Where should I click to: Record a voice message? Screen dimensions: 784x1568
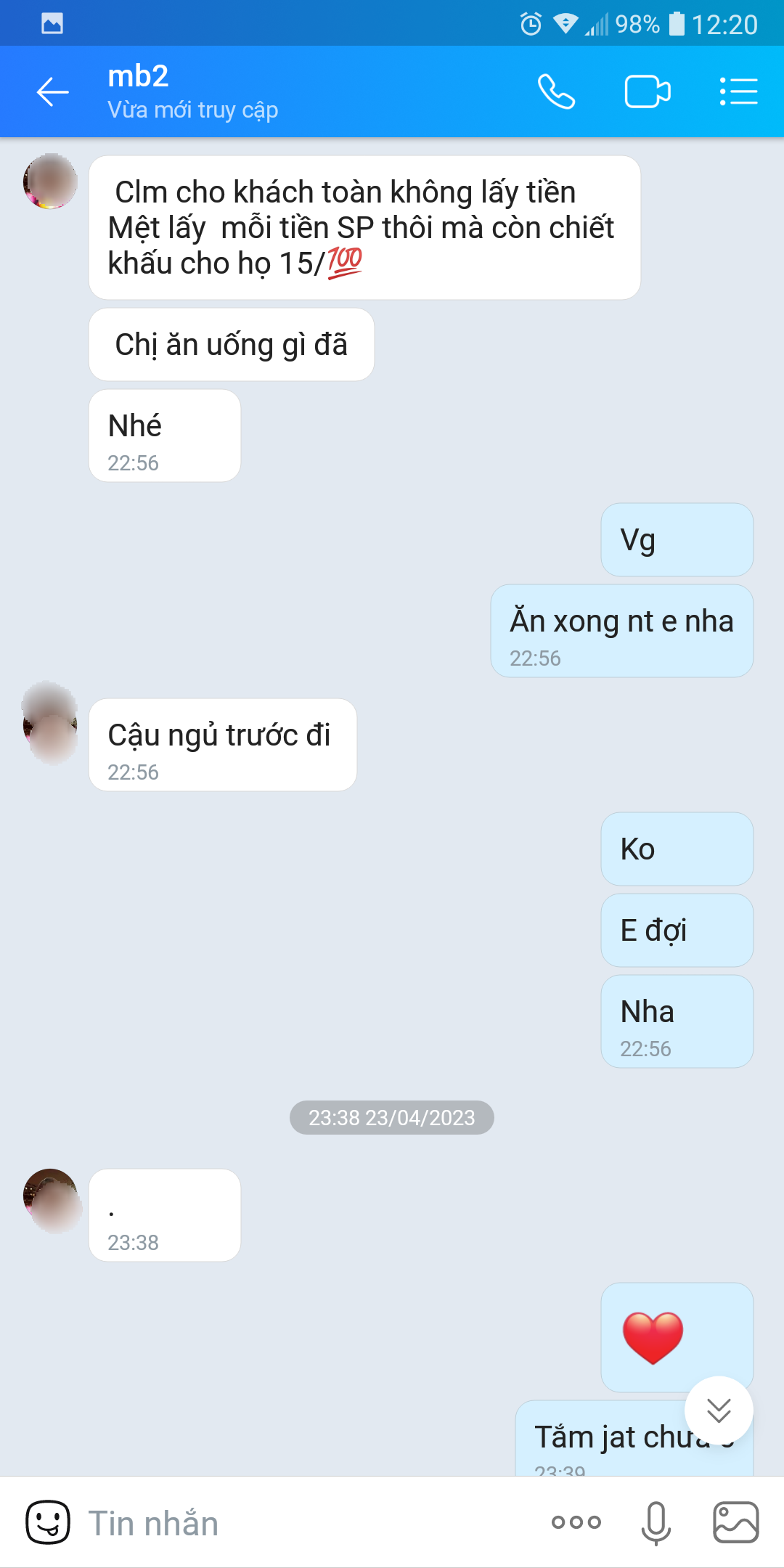656,1522
